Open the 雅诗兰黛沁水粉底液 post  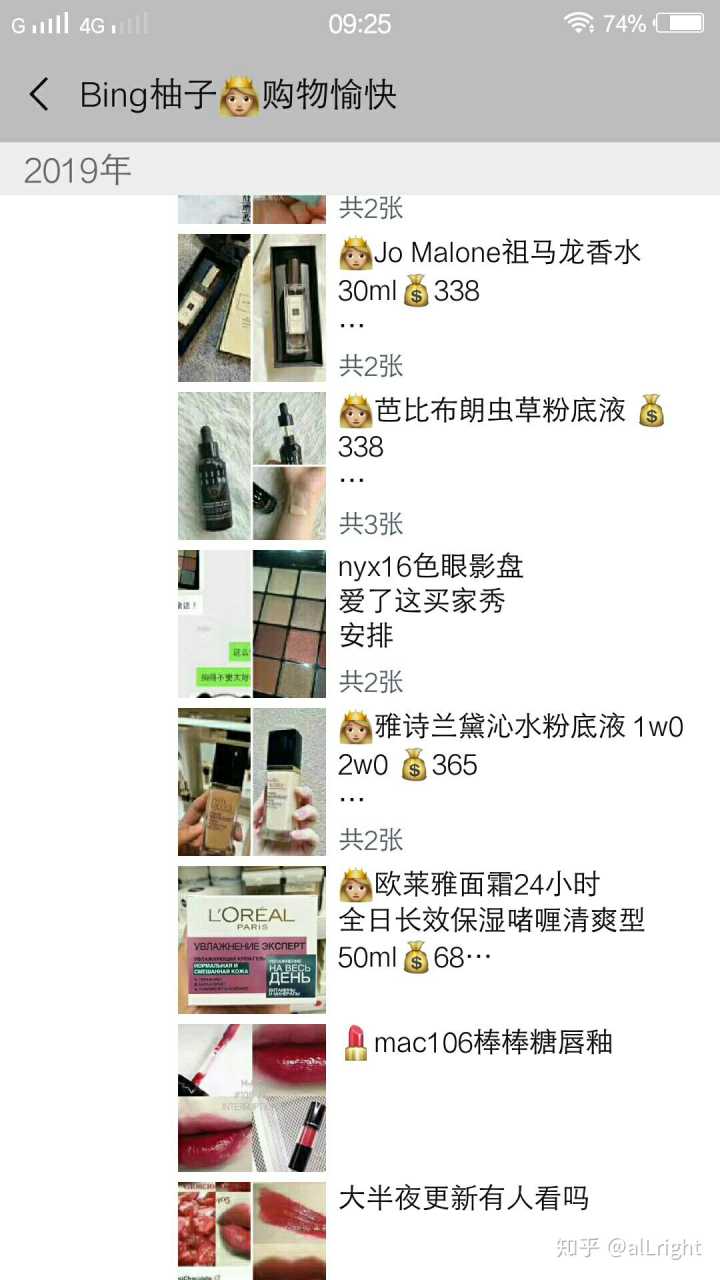click(510, 745)
